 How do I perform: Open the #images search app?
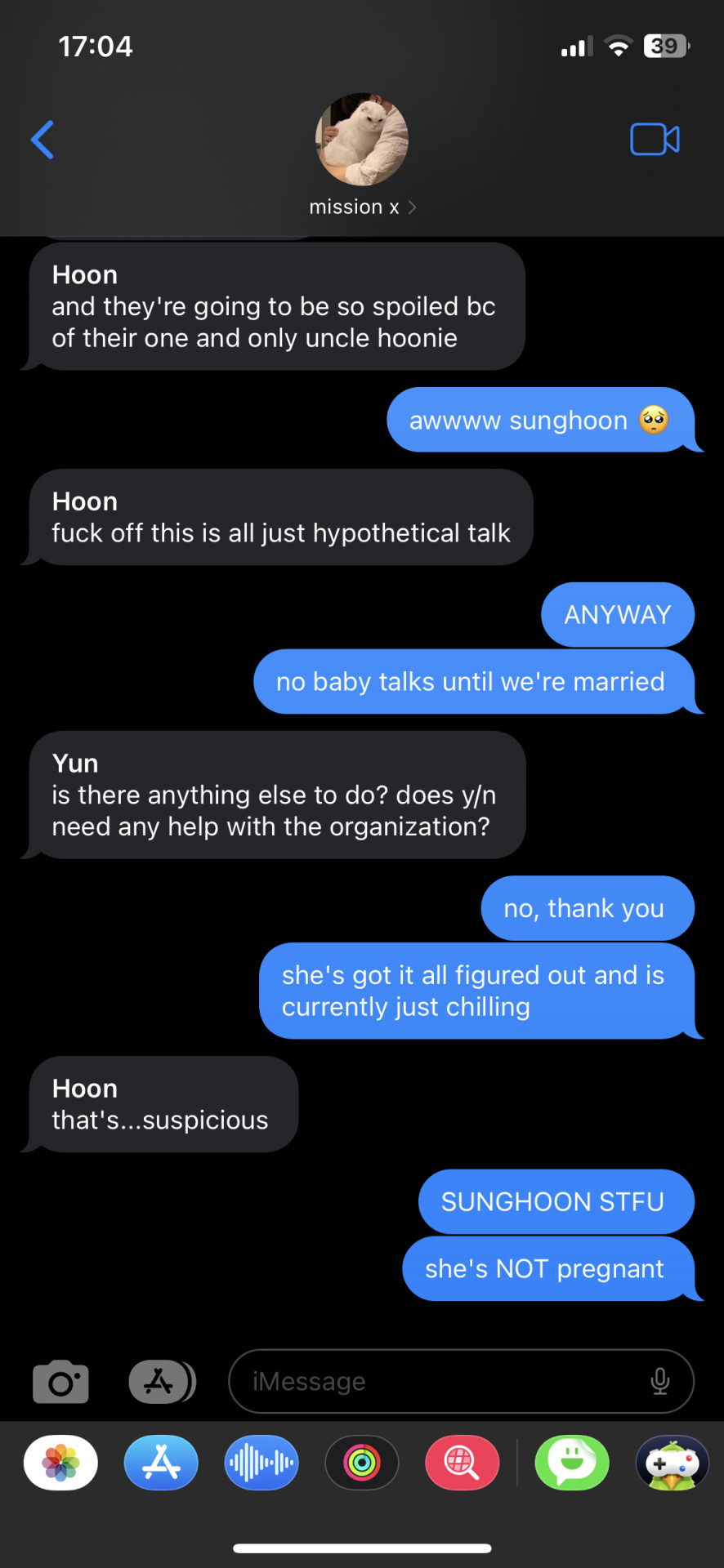click(462, 1463)
